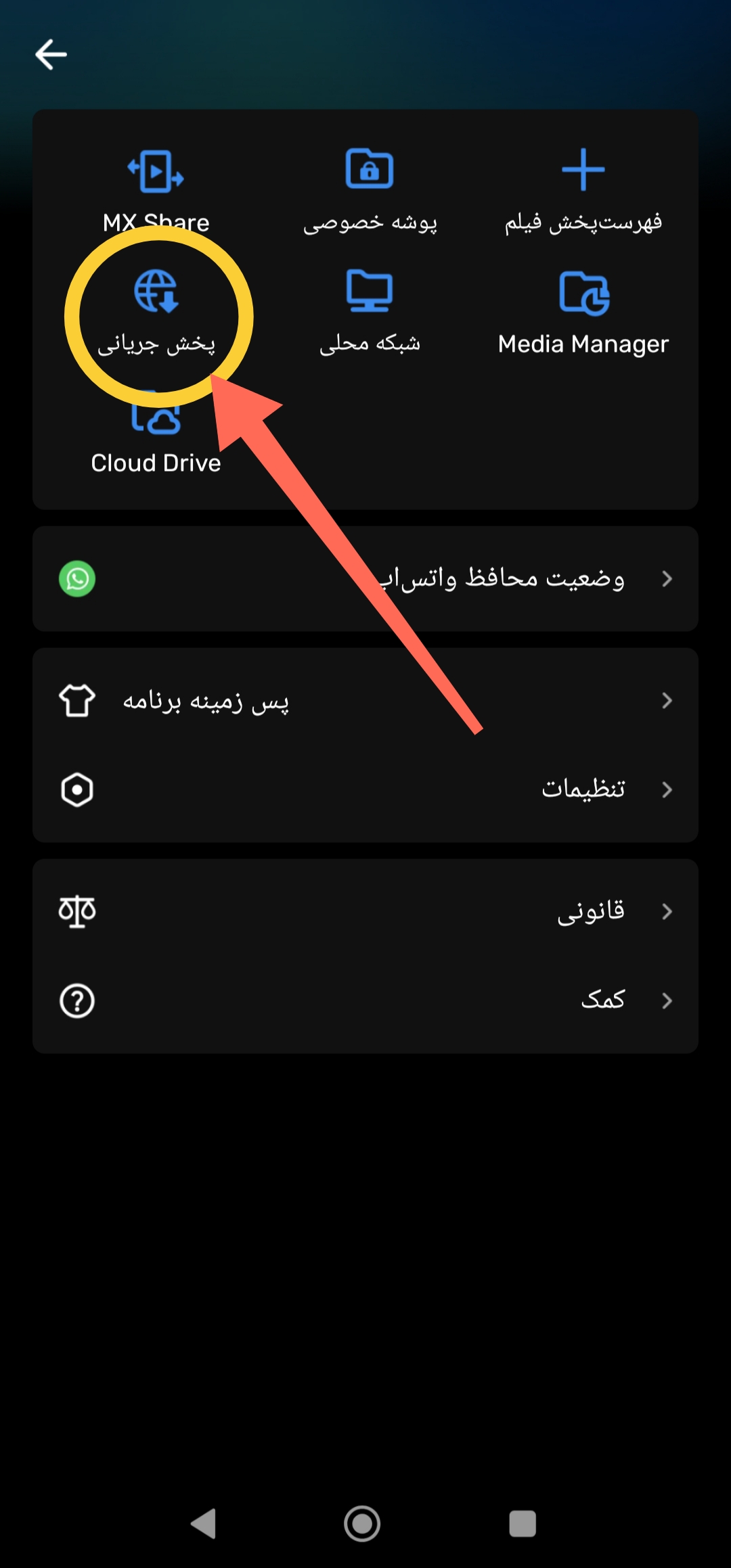Open the private folder (پوشه خصوصی)
This screenshot has height=1568, width=731.
[370, 189]
